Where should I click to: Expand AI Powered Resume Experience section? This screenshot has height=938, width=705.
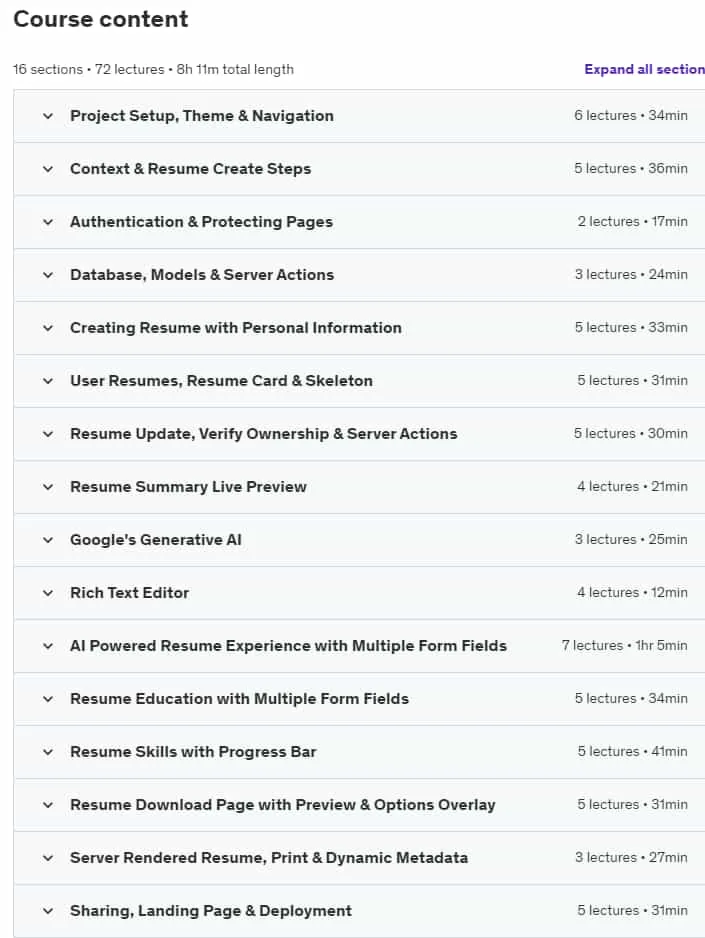pyautogui.click(x=359, y=646)
